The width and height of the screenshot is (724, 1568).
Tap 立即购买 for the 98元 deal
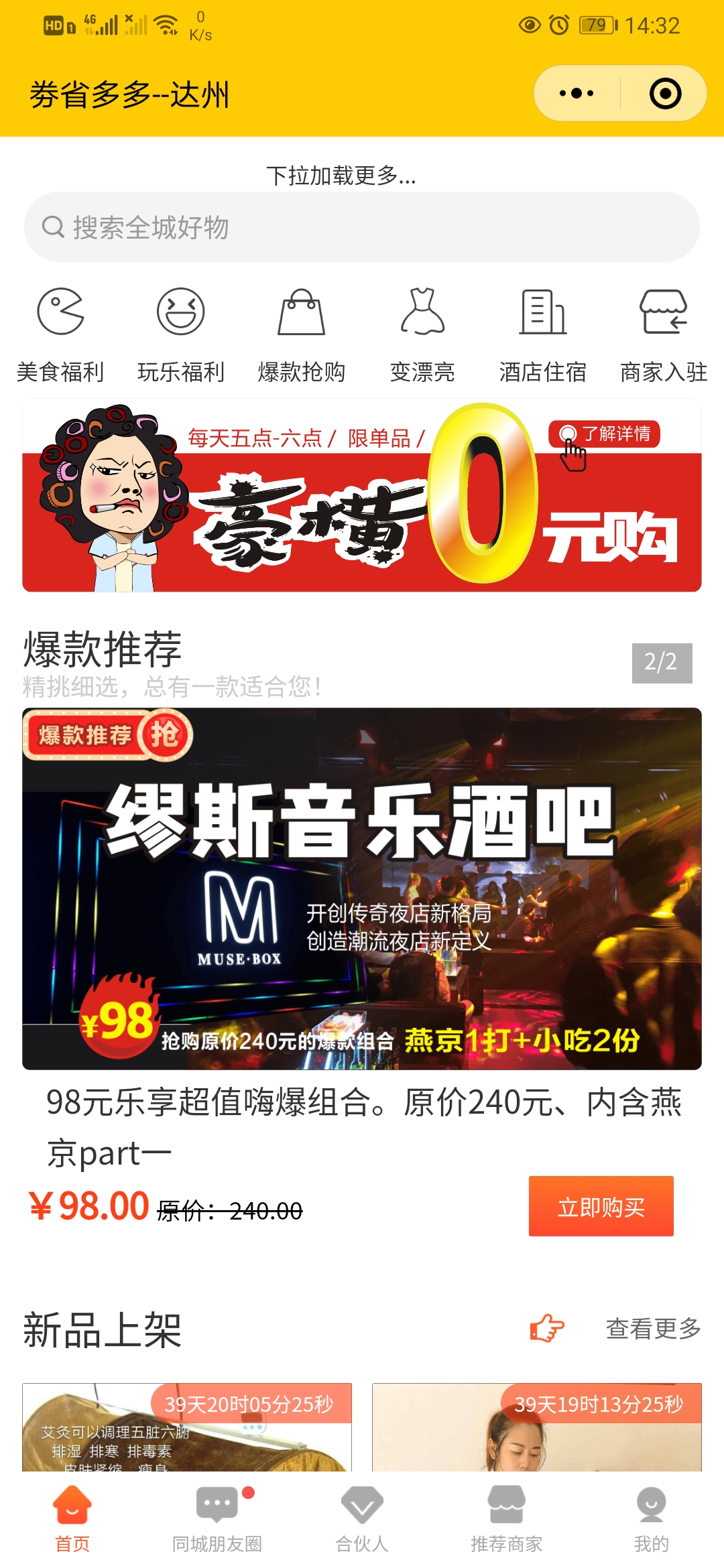[601, 1206]
